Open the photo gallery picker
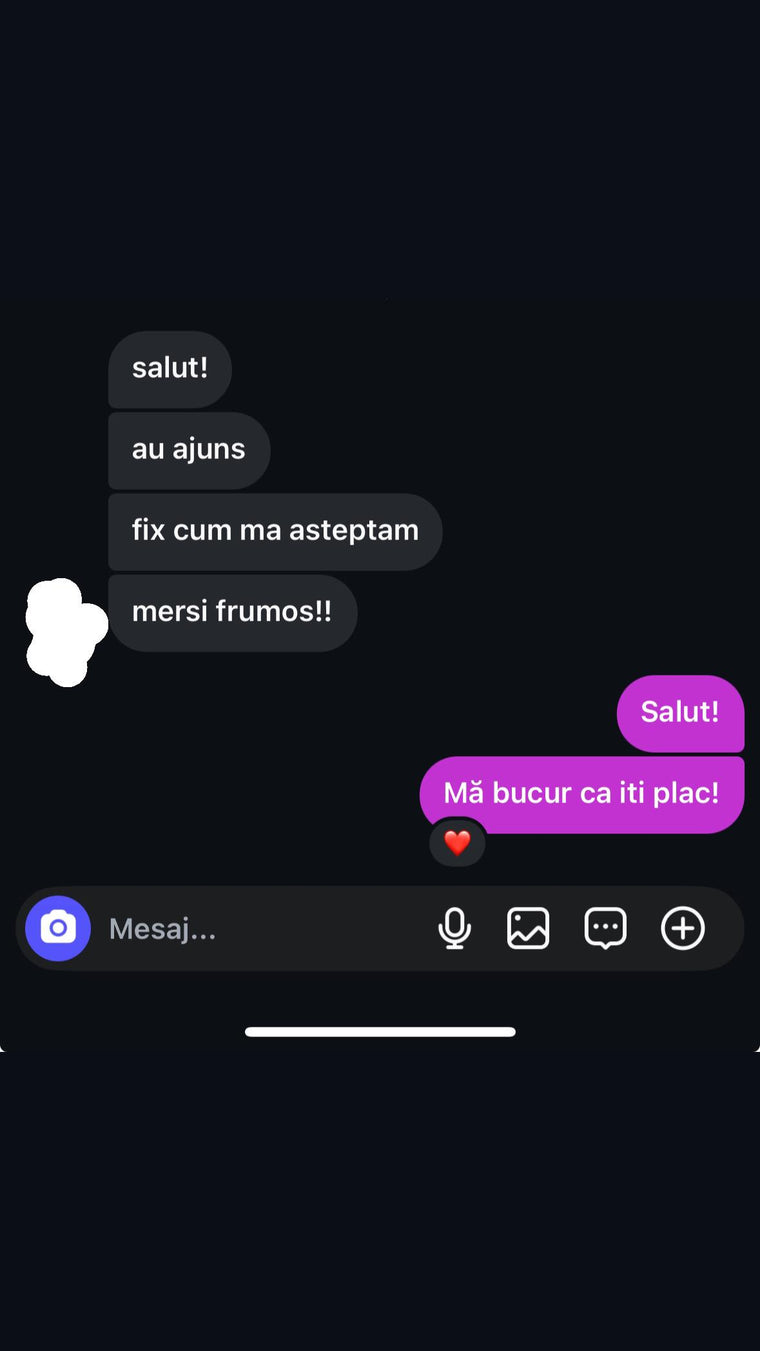Image resolution: width=760 pixels, height=1351 pixels. (x=528, y=928)
